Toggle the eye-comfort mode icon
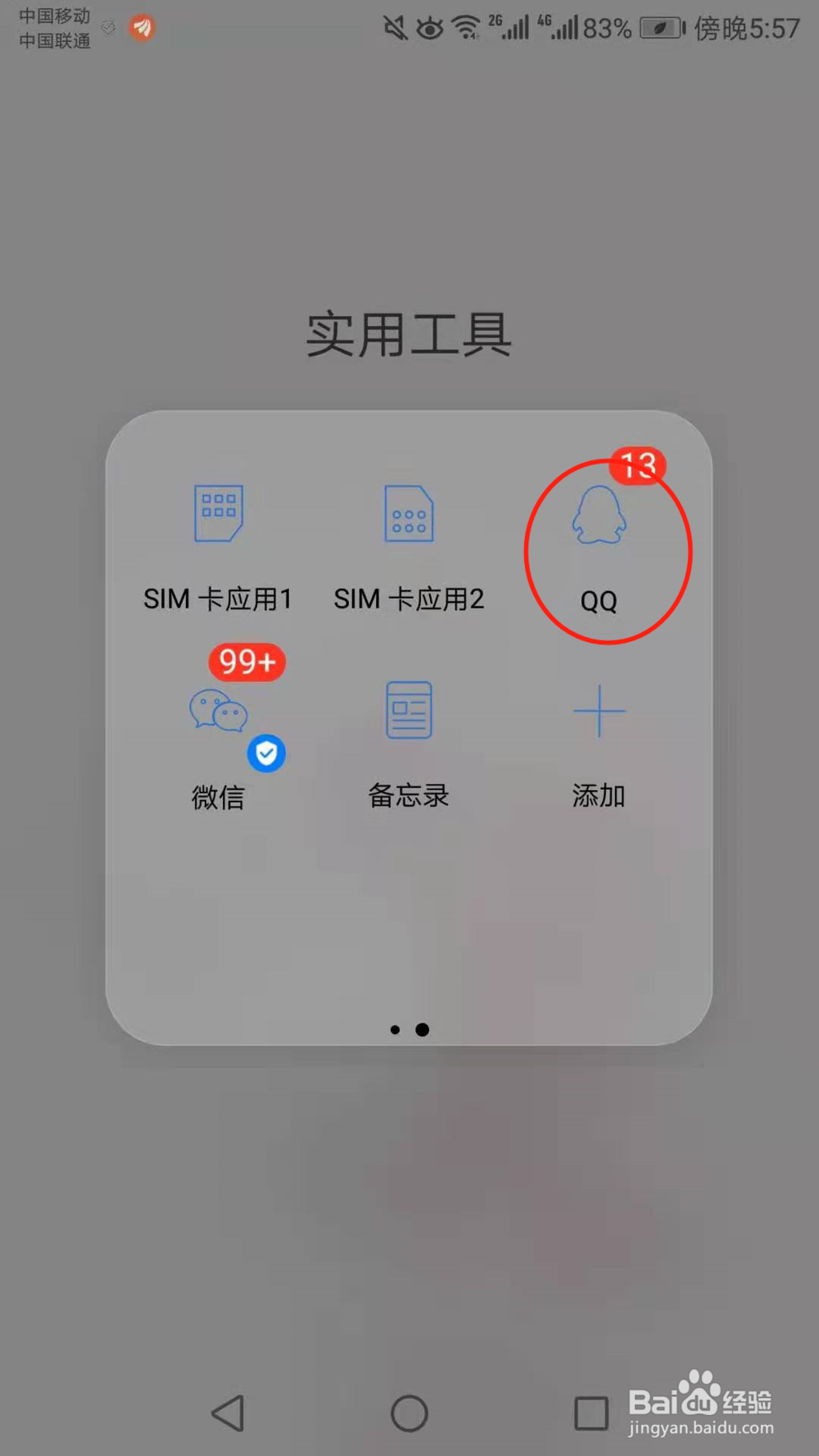 pos(428,27)
